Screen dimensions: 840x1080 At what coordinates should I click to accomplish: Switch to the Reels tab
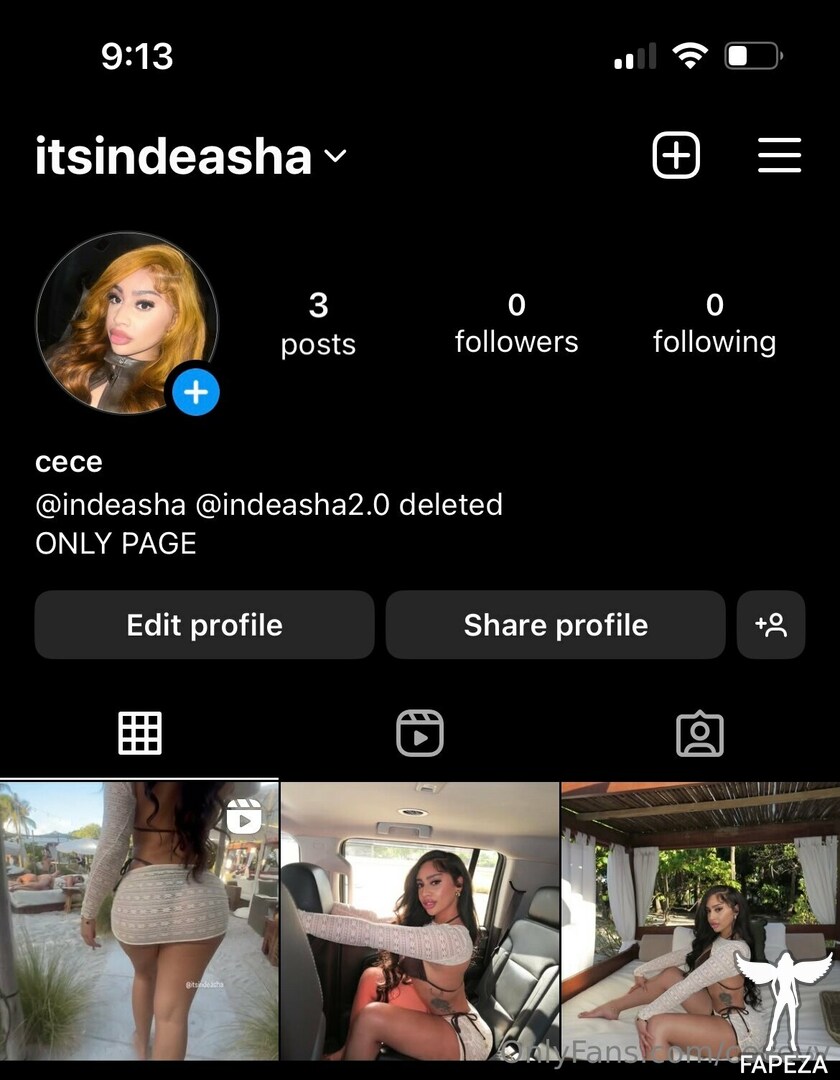pyautogui.click(x=420, y=733)
